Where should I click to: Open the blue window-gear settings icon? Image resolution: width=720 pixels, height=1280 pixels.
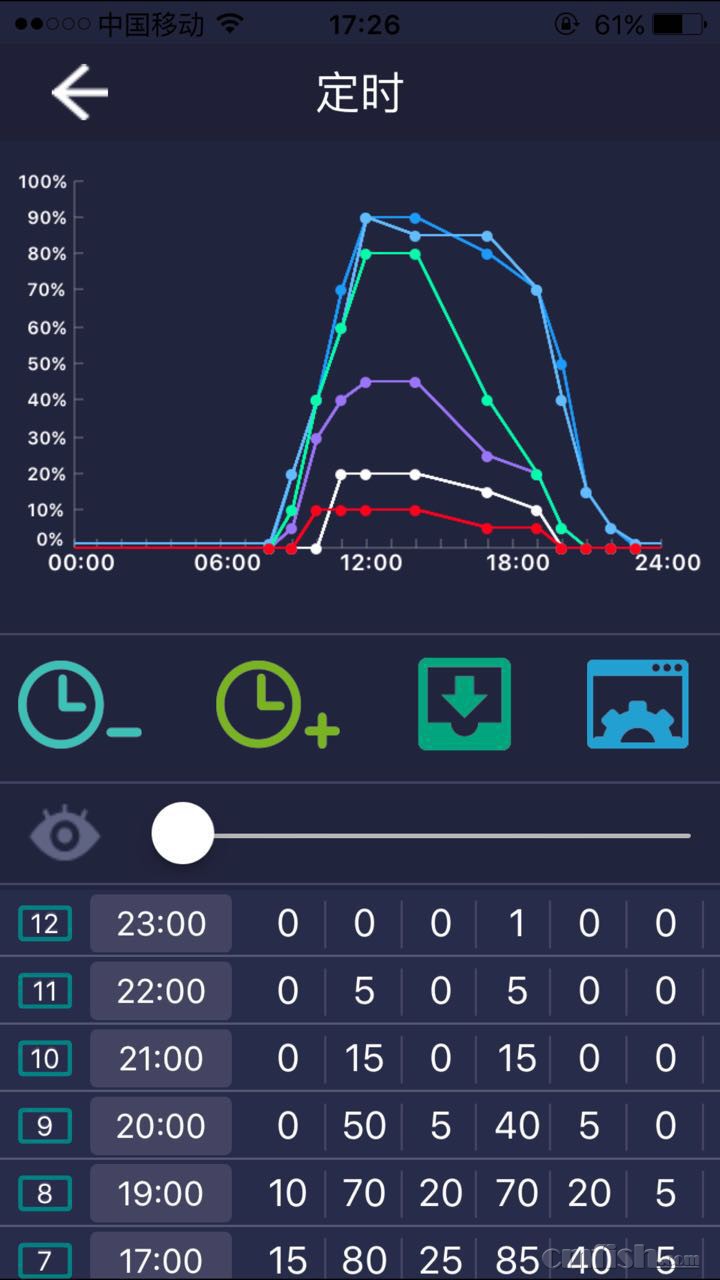point(638,704)
